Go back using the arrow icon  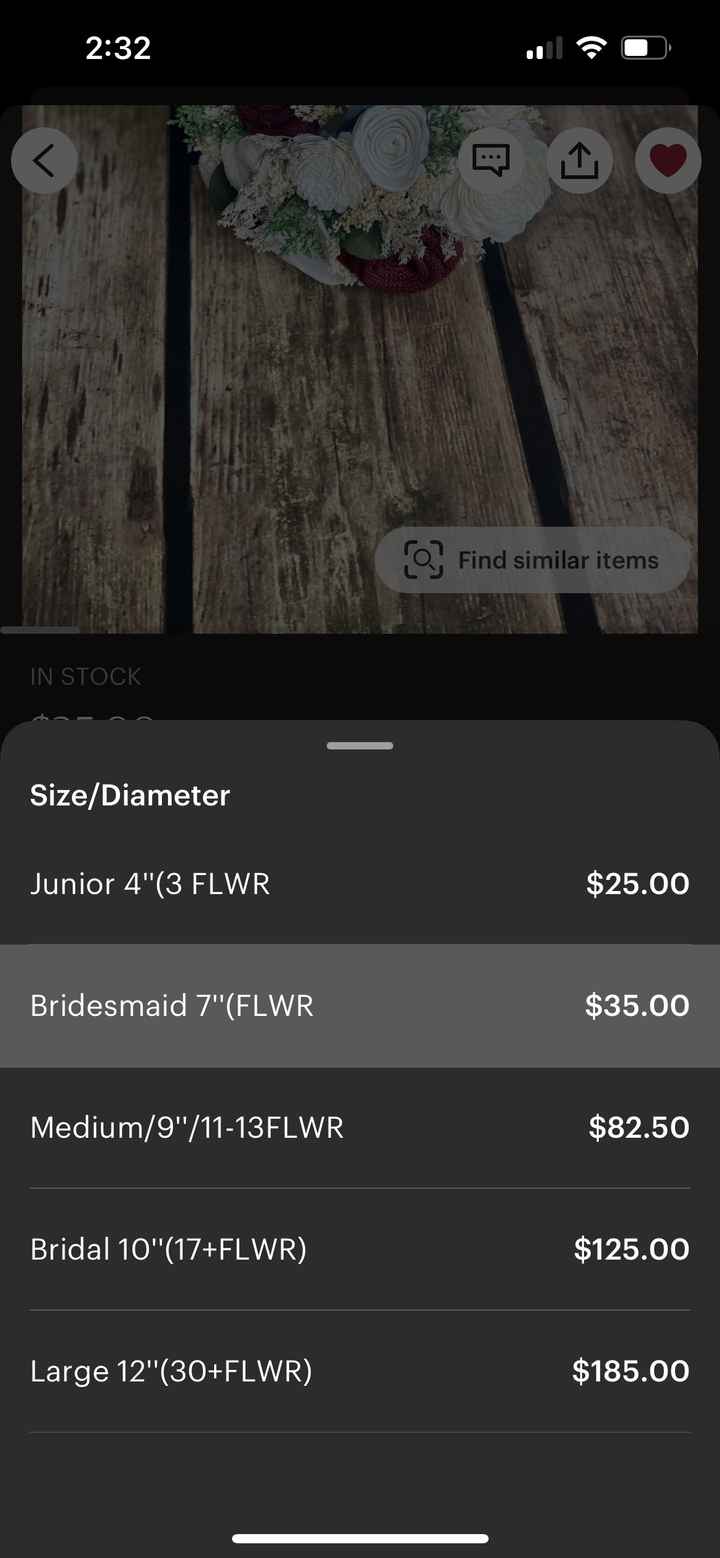click(x=44, y=160)
